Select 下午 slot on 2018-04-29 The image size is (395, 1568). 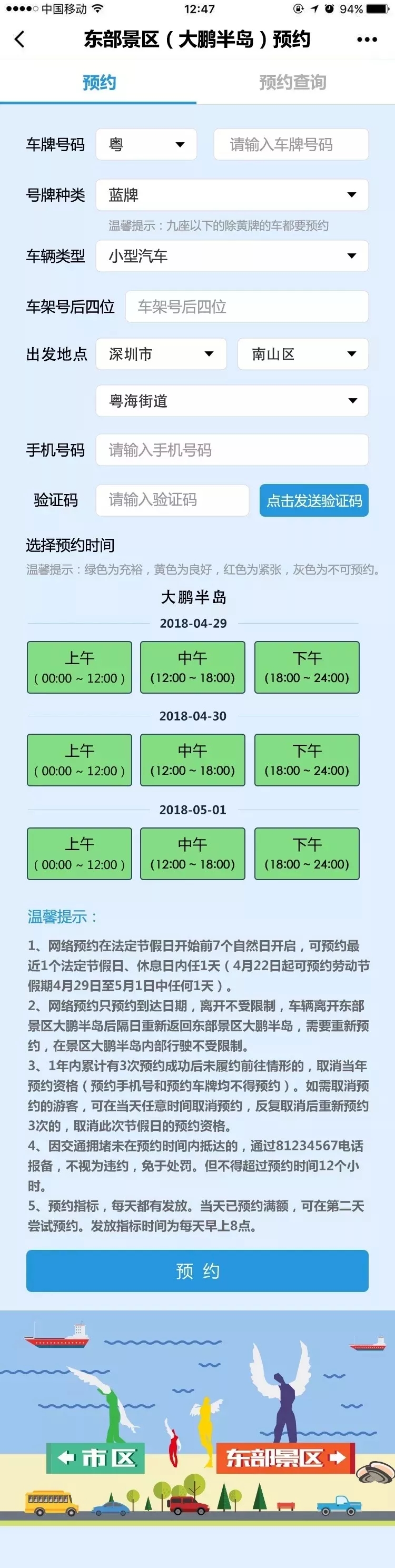[x=307, y=667]
